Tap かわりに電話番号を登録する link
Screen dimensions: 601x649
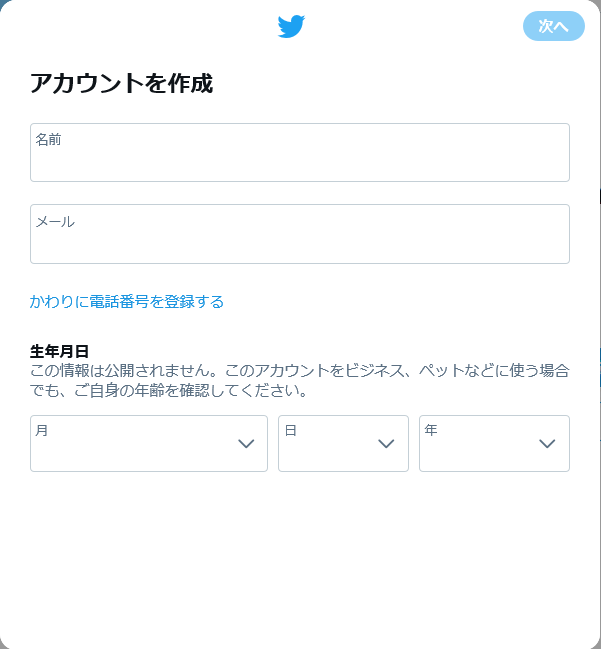point(127,301)
